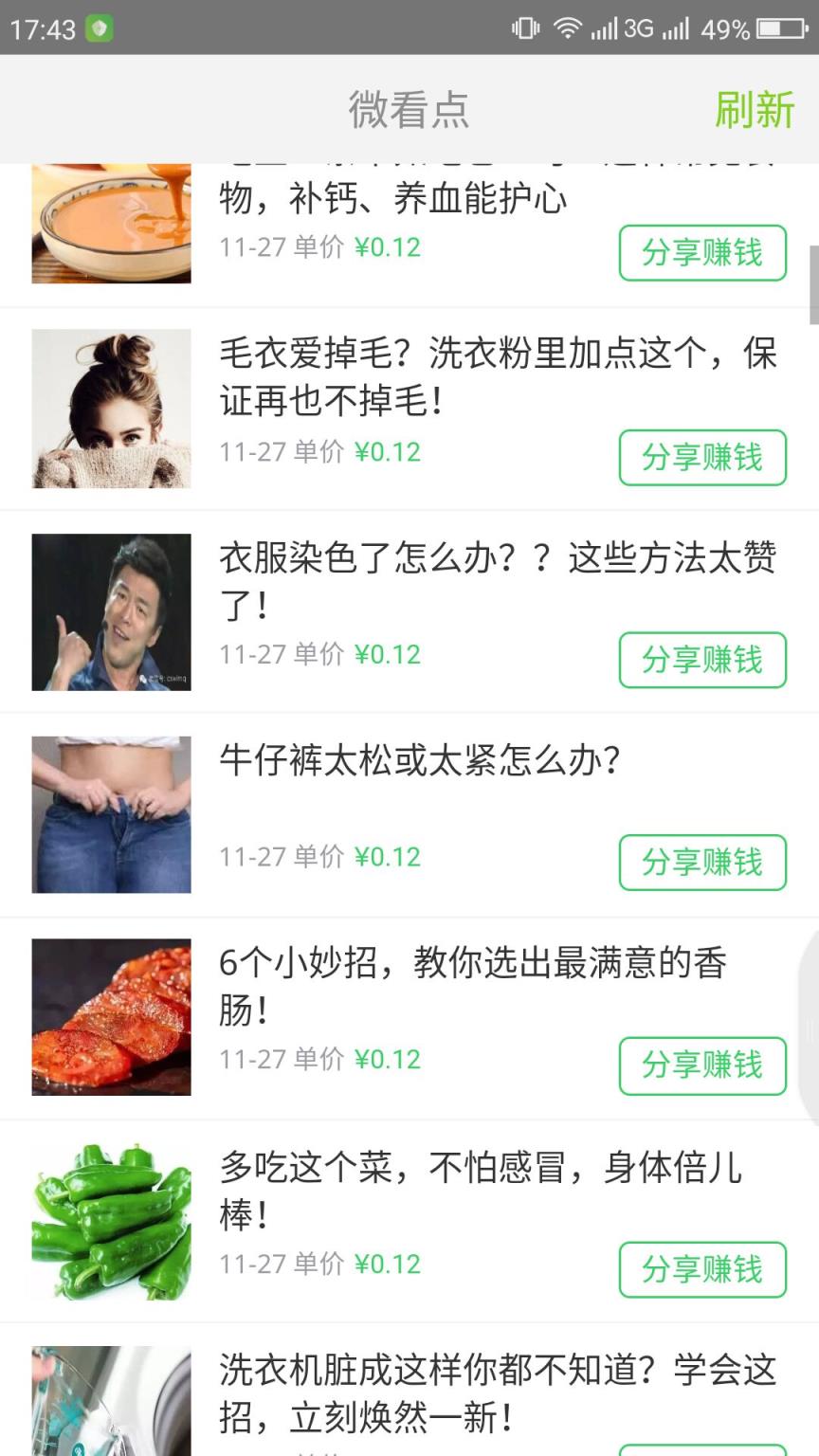Tap 分享赚钱 on the sausage article
Screen dimensions: 819x1456
(702, 1066)
